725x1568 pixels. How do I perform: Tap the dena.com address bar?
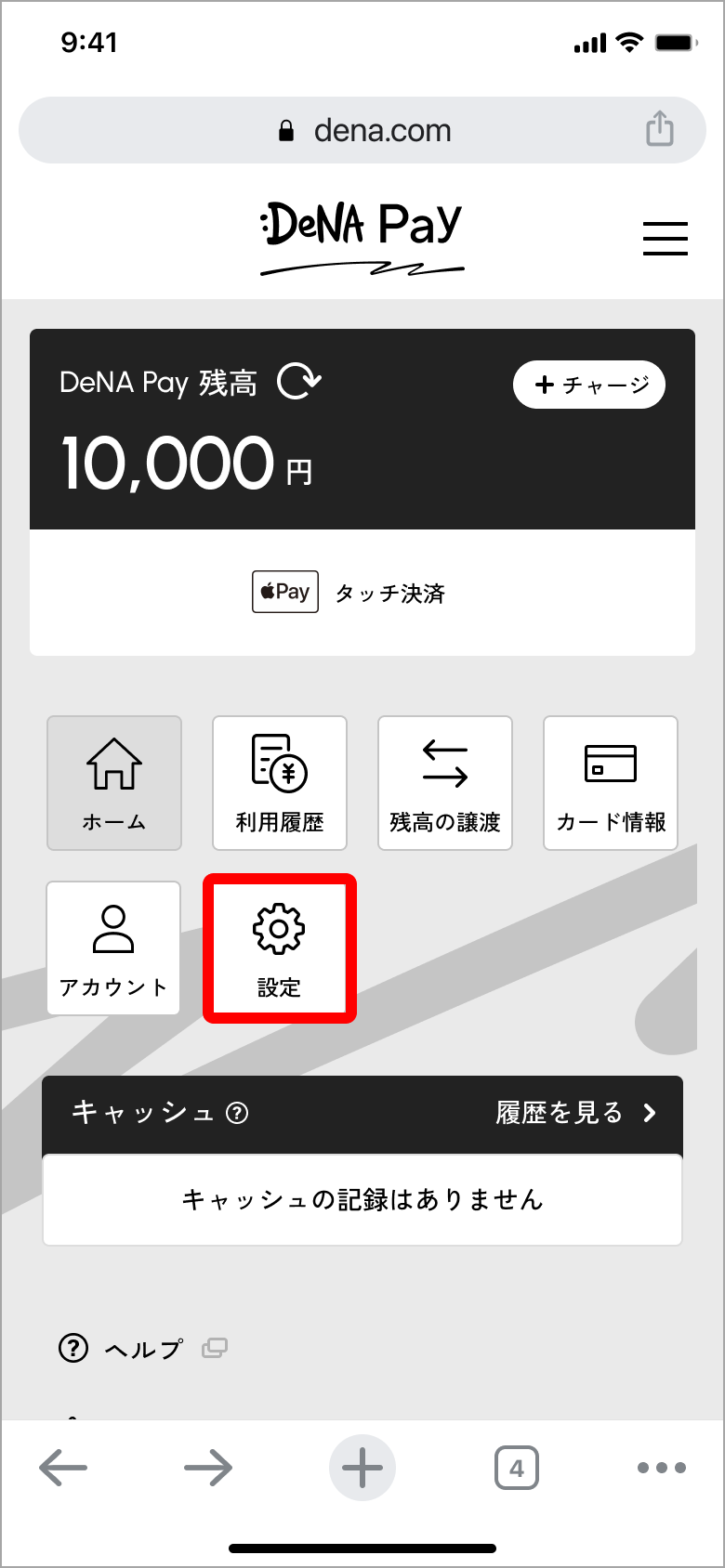362,129
